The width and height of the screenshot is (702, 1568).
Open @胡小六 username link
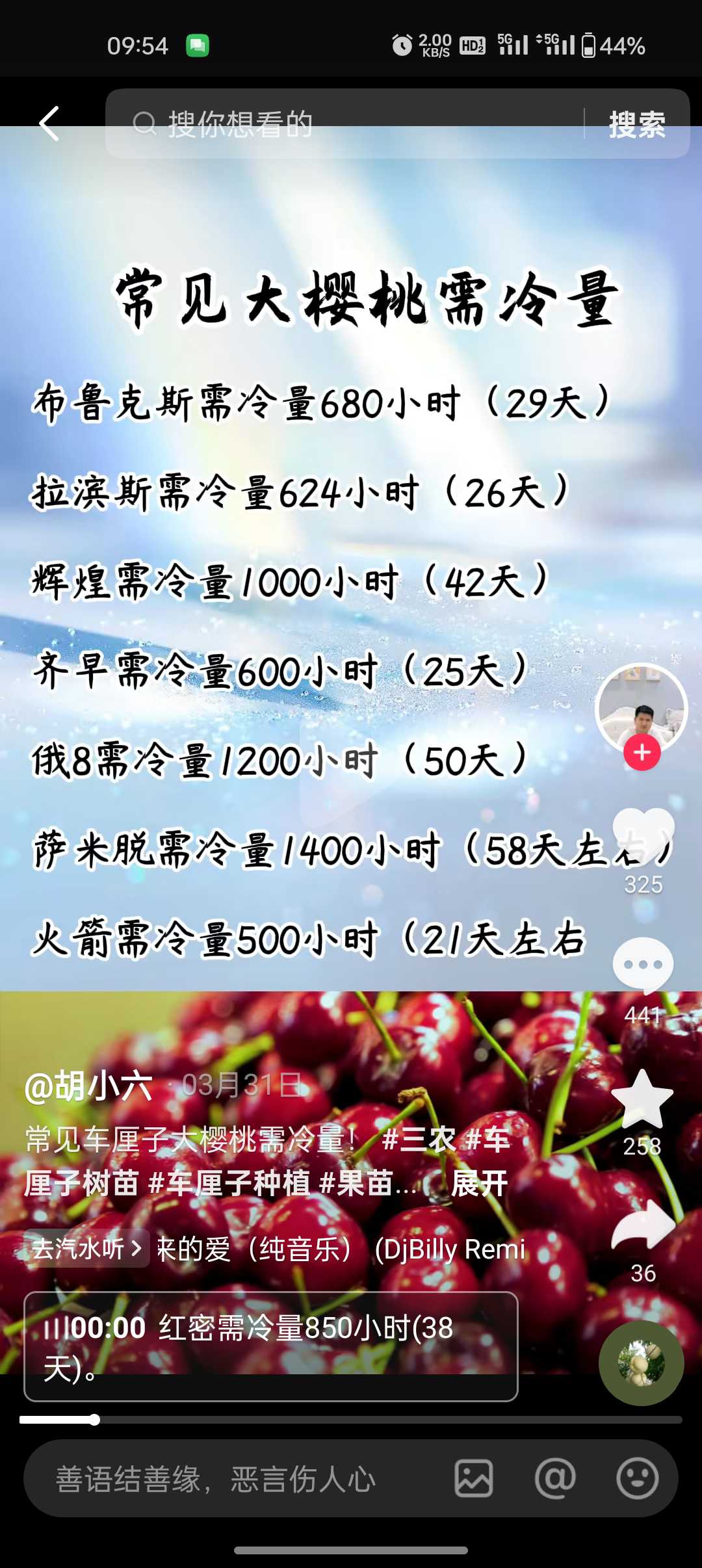point(88,1086)
